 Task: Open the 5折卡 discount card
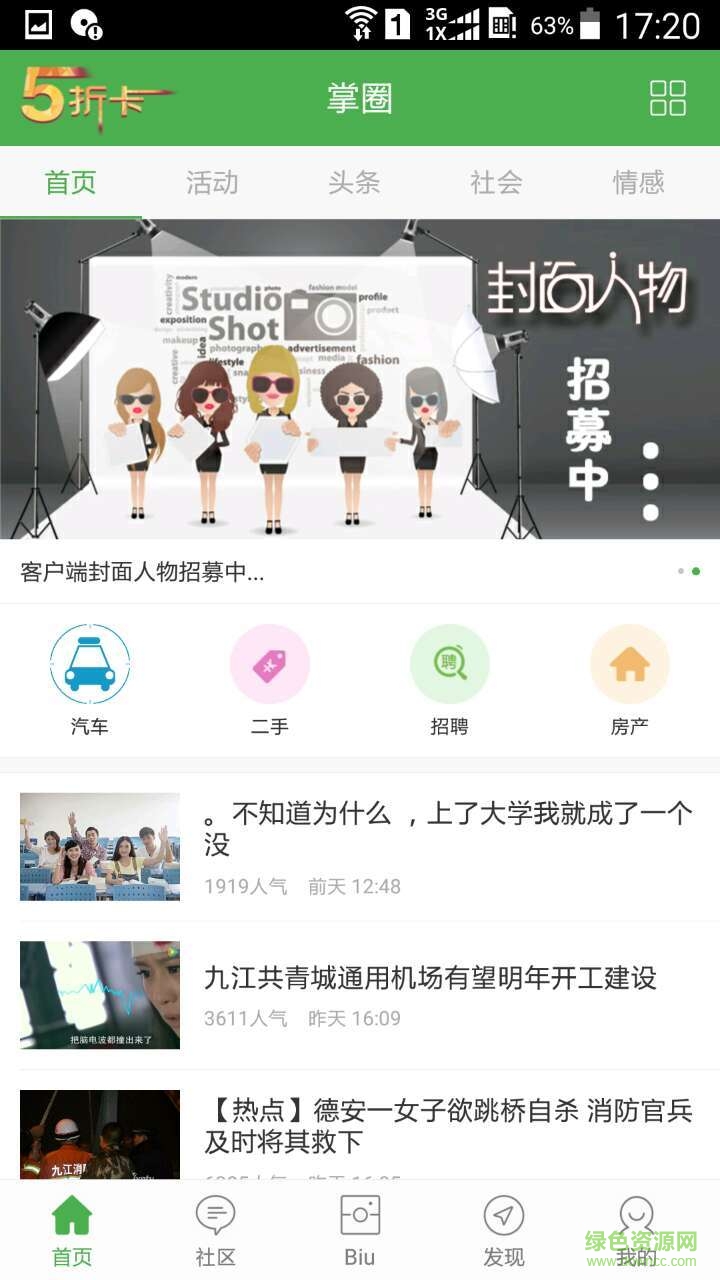tap(97, 99)
